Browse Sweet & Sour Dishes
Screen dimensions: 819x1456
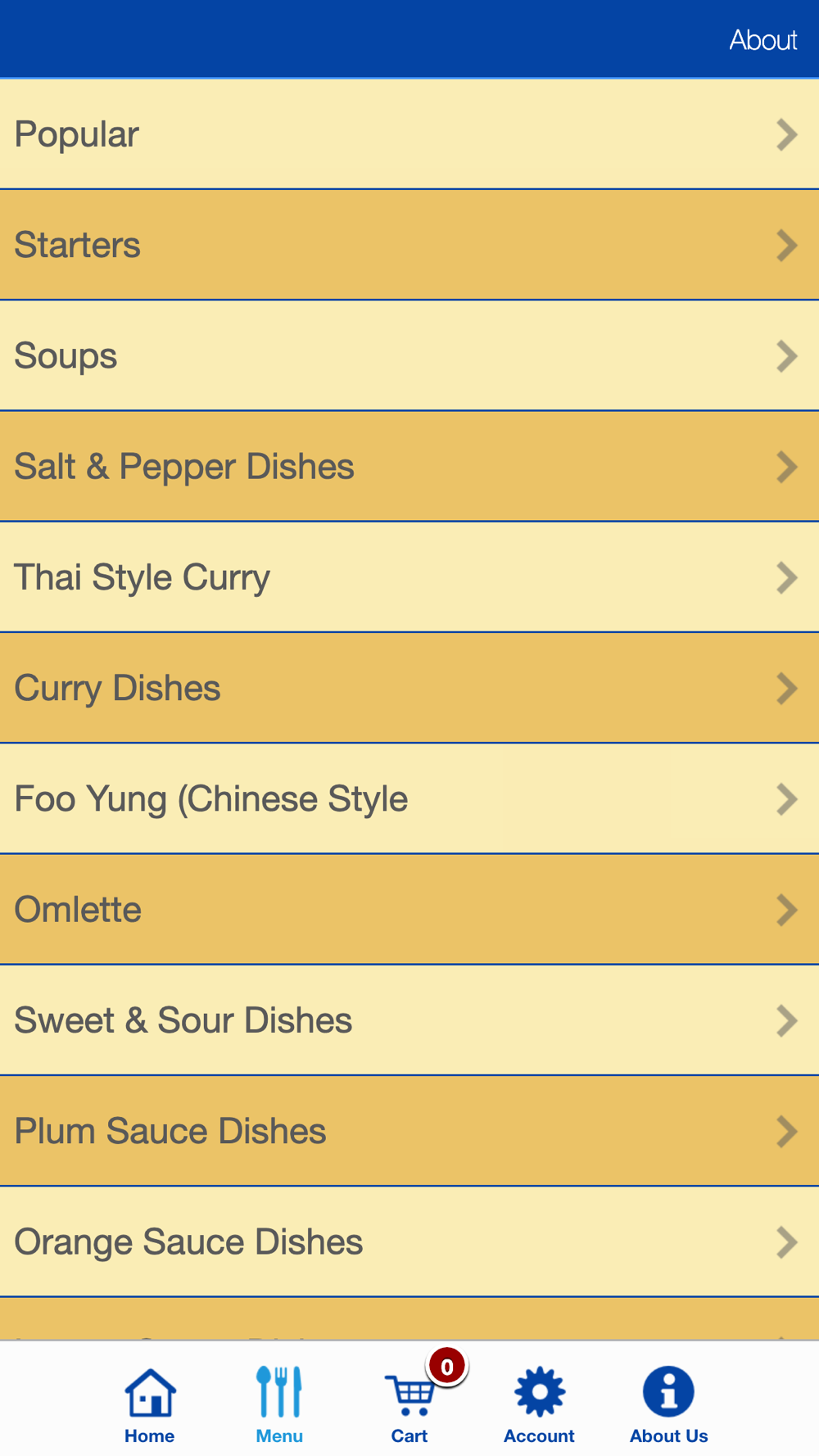pyautogui.click(x=409, y=1020)
